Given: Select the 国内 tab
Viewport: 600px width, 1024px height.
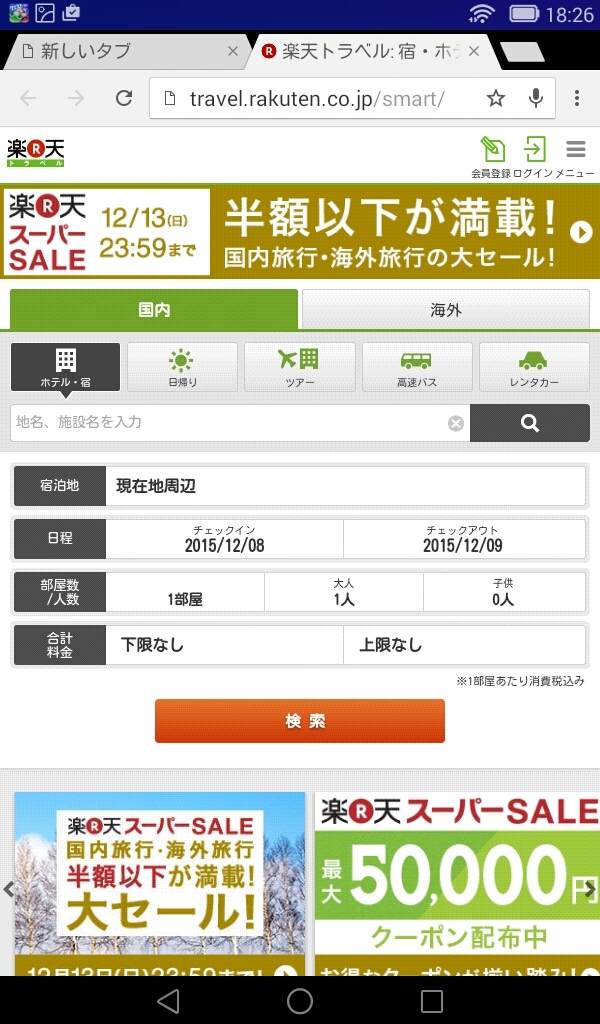Looking at the screenshot, I should coord(154,310).
